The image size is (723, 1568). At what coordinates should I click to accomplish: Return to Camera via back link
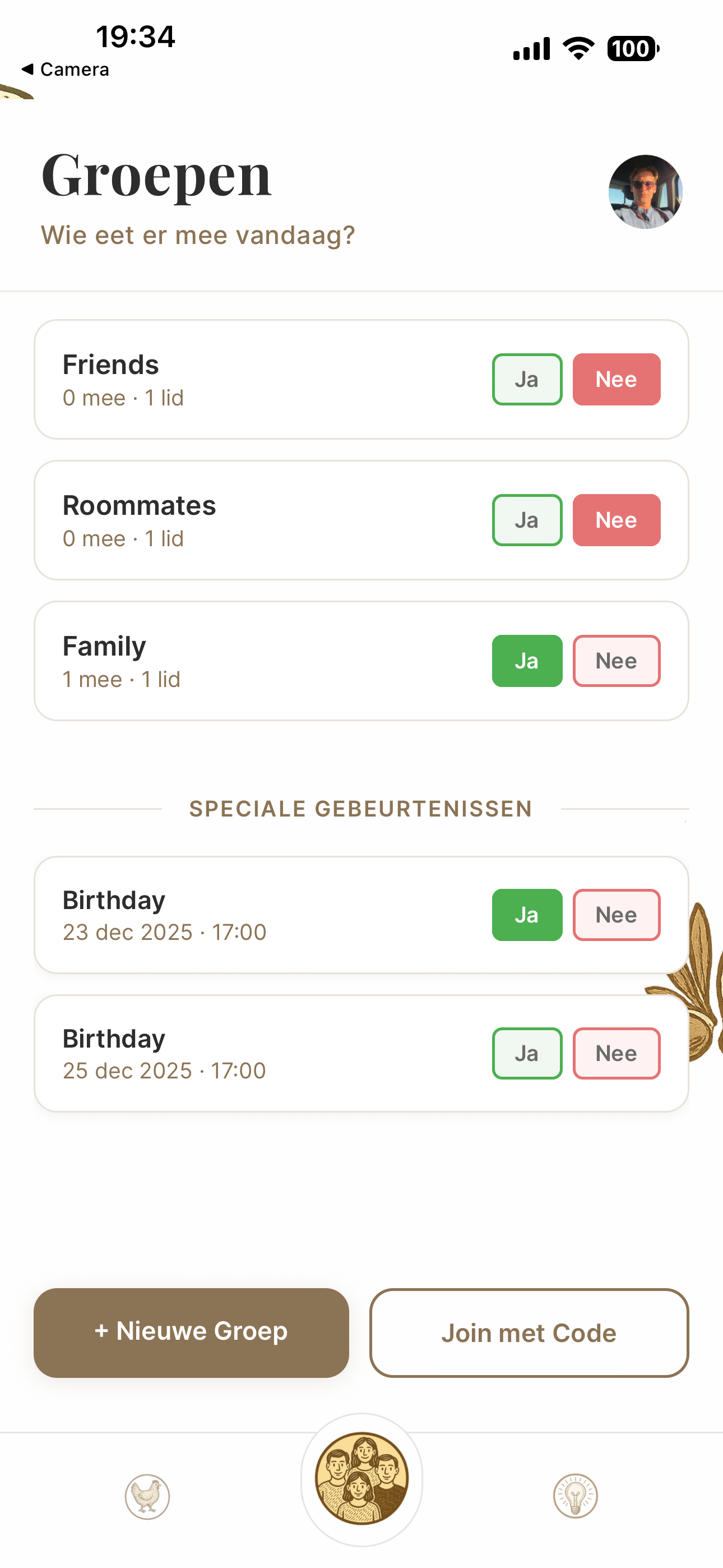[x=66, y=69]
